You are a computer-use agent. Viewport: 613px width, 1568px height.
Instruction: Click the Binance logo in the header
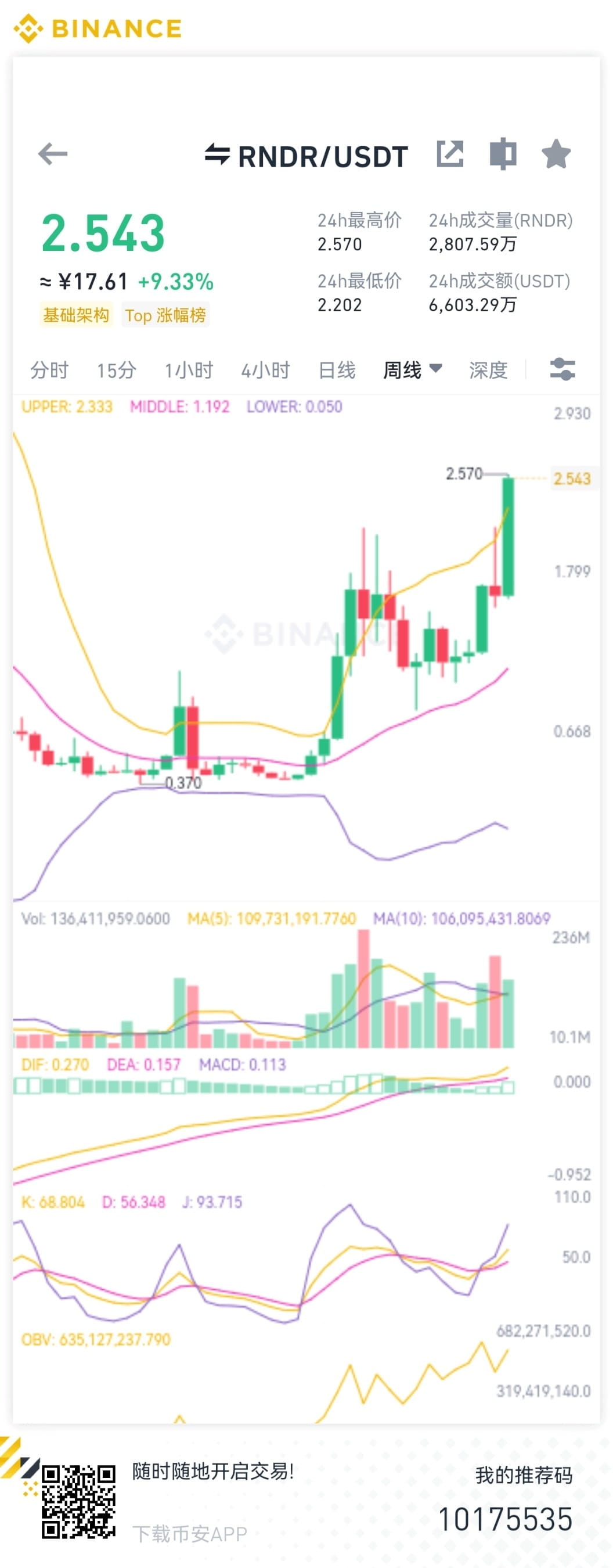coord(98,28)
